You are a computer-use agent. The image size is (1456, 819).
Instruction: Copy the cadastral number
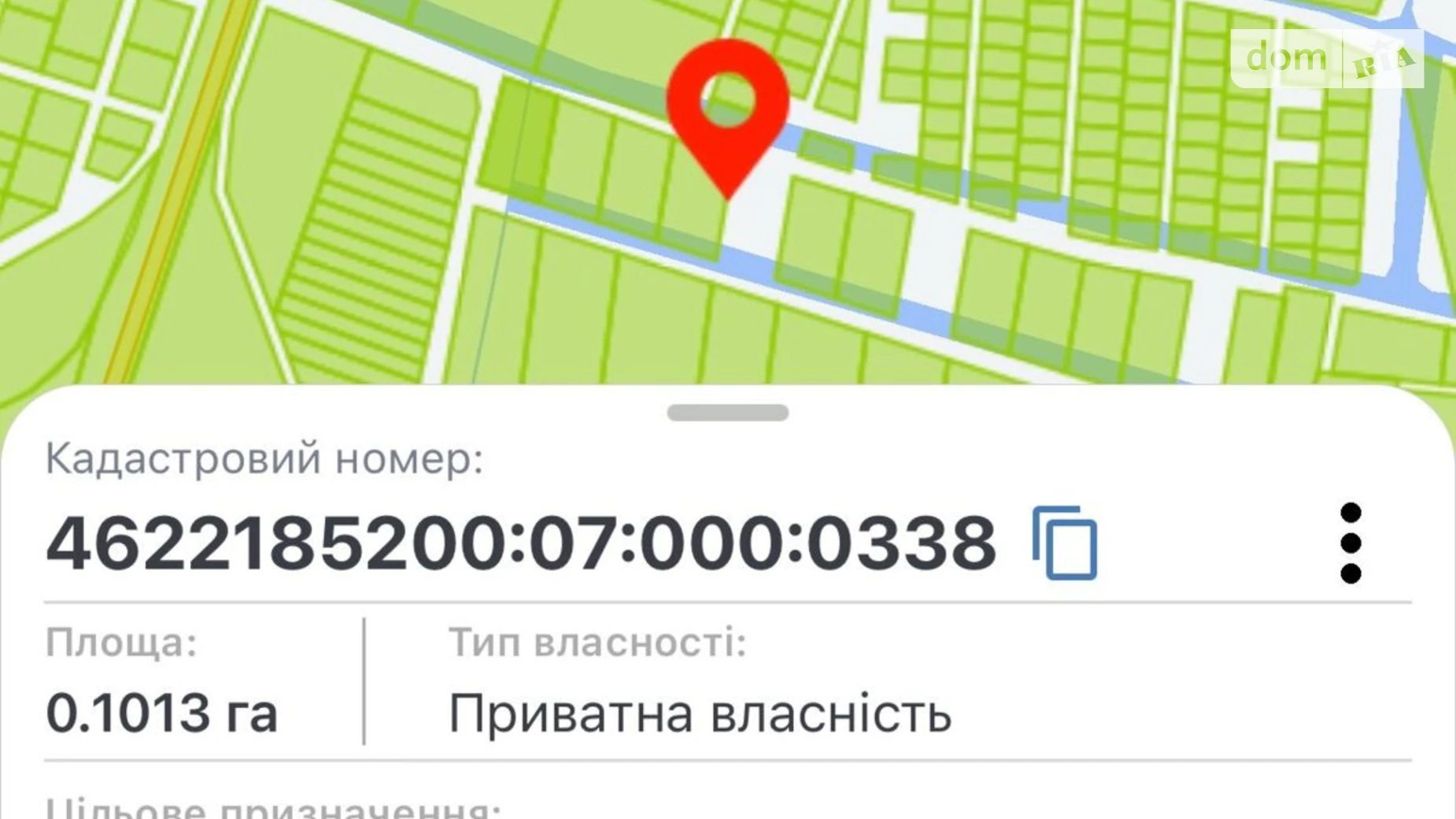[x=1065, y=543]
